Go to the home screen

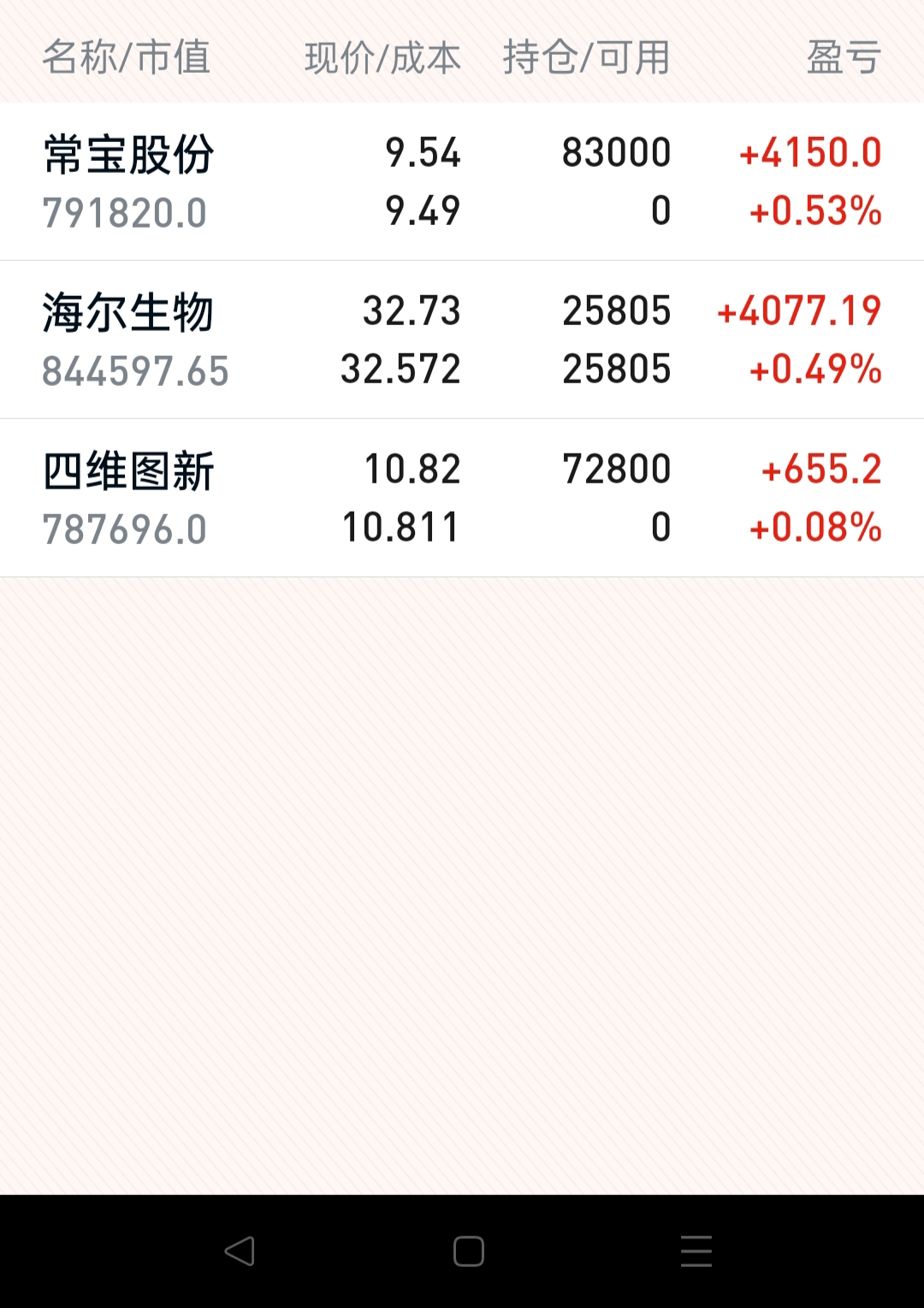pyautogui.click(x=468, y=1251)
